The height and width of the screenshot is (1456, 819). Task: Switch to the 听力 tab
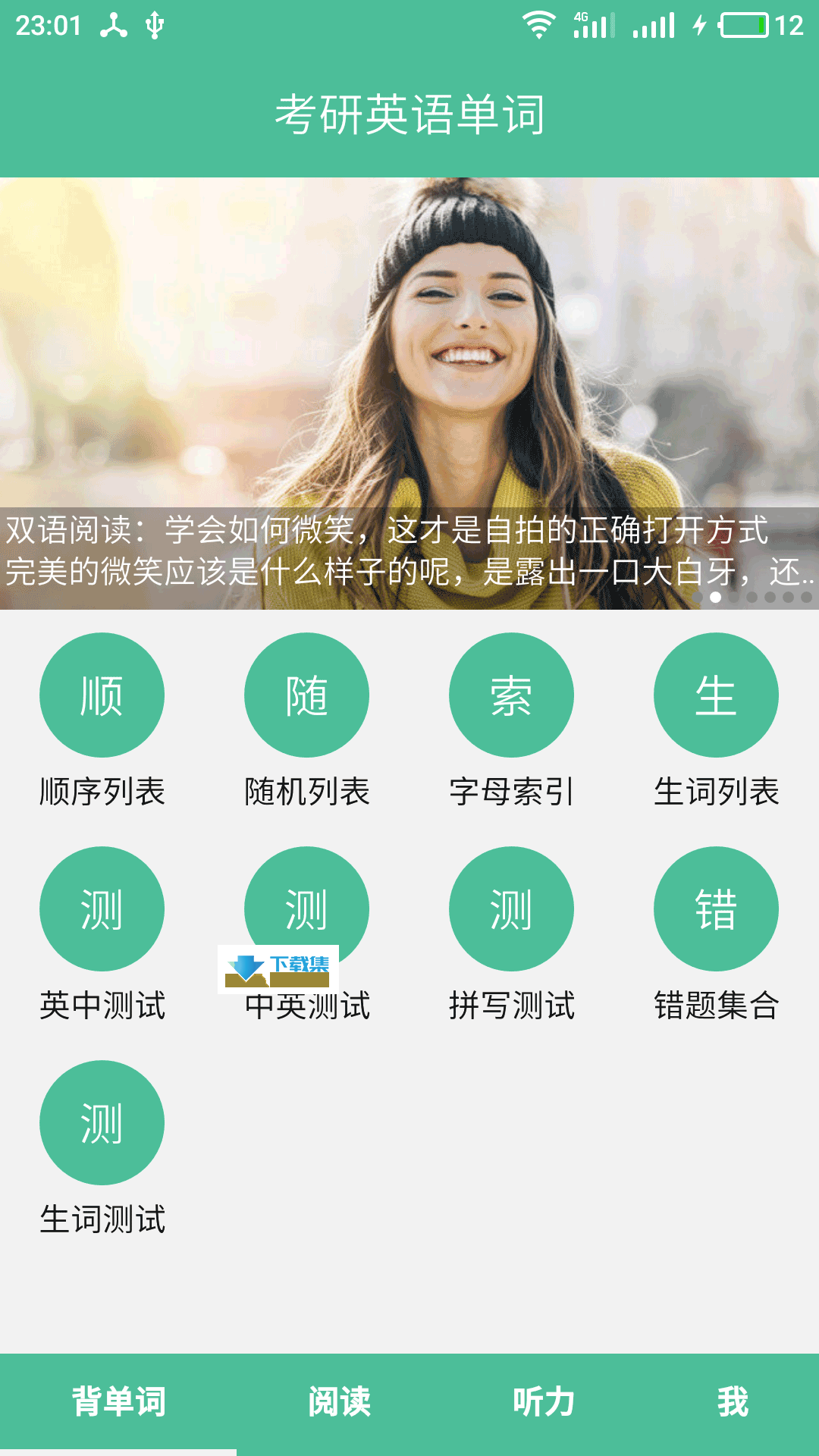544,1401
